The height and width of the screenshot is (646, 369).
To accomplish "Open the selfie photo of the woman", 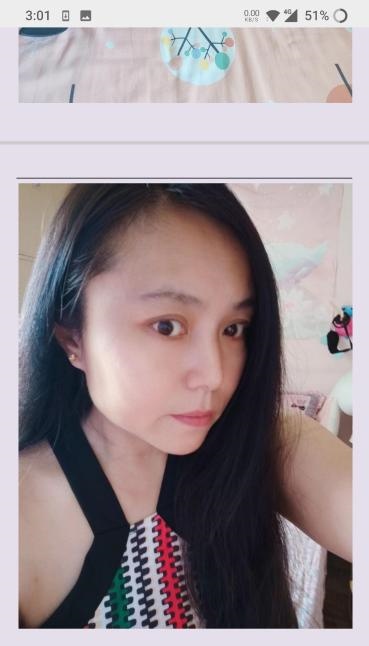I will [x=185, y=406].
